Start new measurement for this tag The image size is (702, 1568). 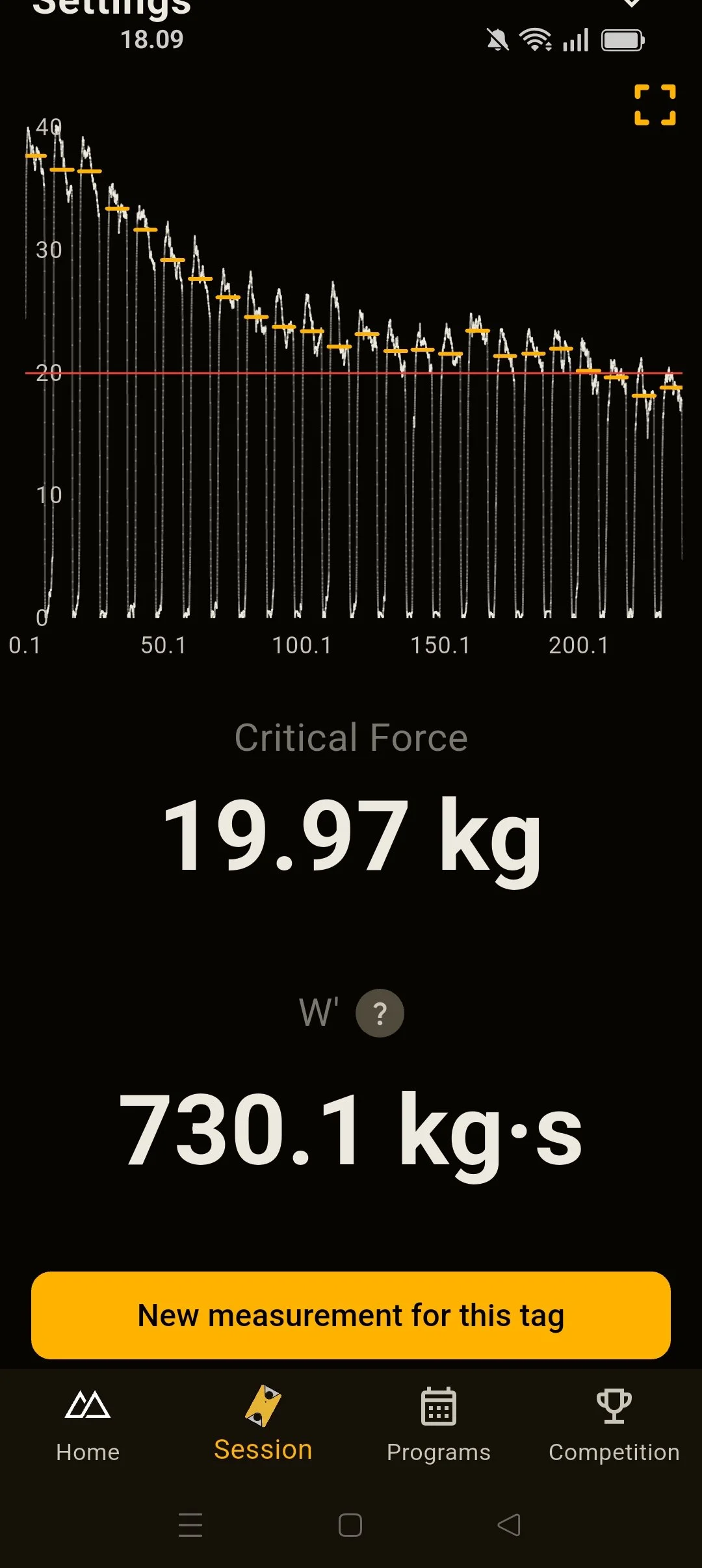351,1315
